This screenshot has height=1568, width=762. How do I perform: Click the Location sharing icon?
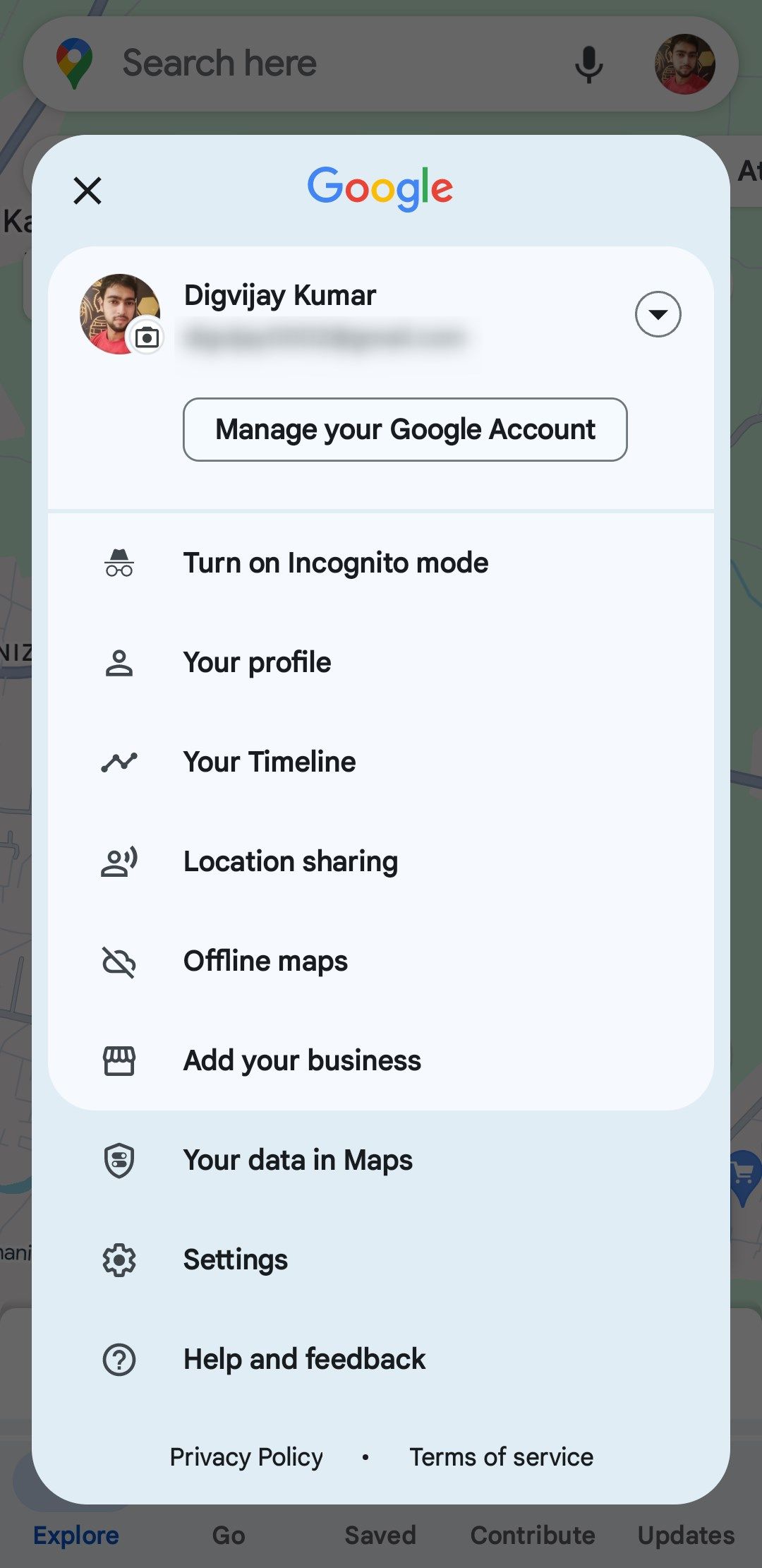tap(119, 861)
